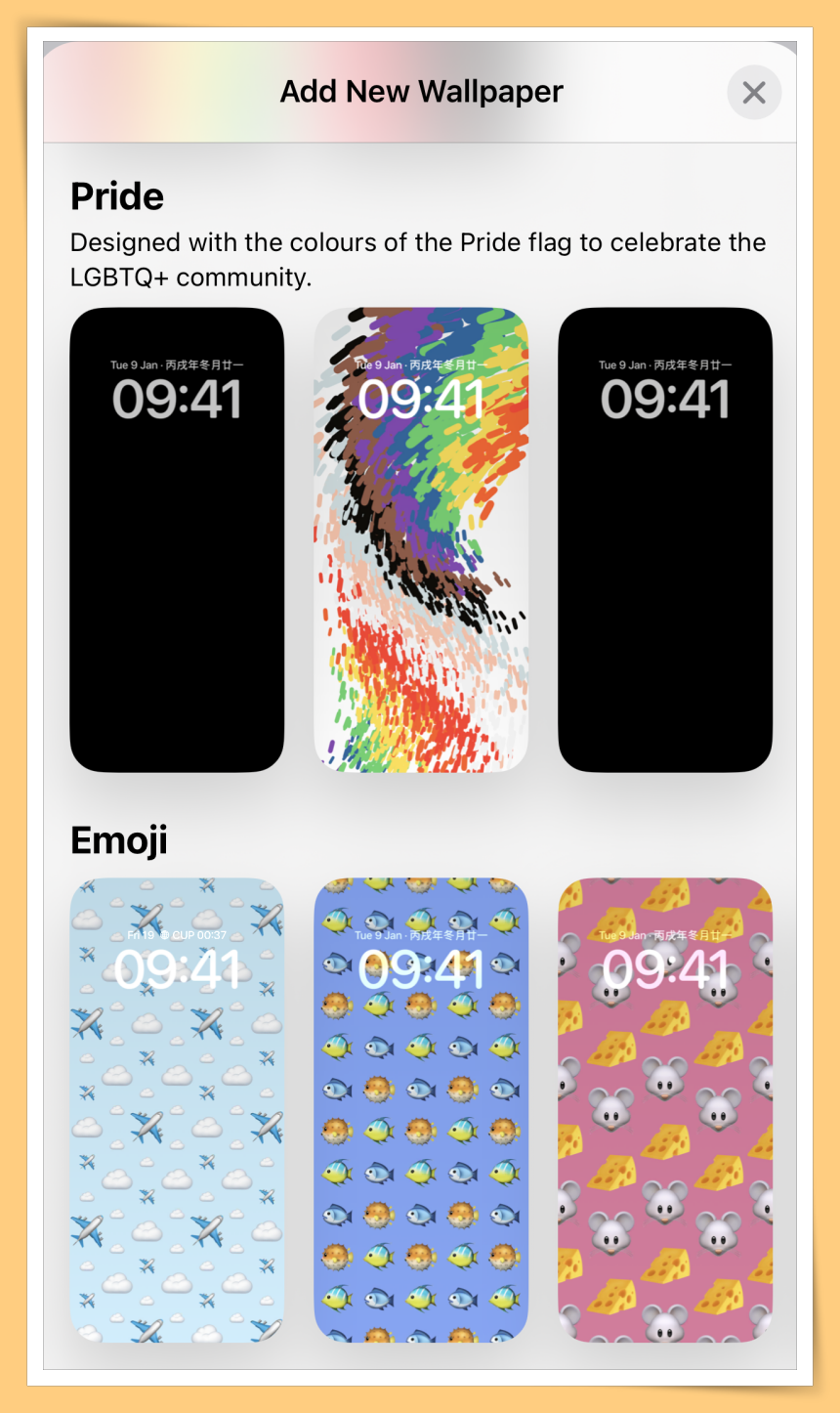Select the fish emoji wallpaper

[421, 1109]
